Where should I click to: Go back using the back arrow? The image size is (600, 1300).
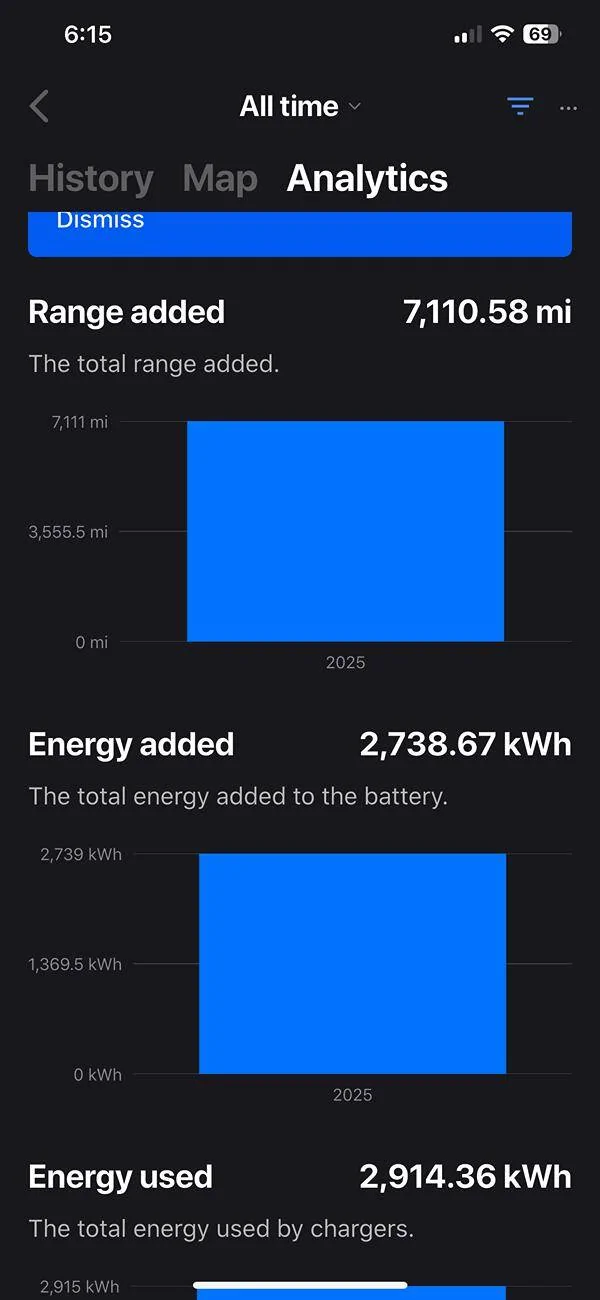[39, 106]
